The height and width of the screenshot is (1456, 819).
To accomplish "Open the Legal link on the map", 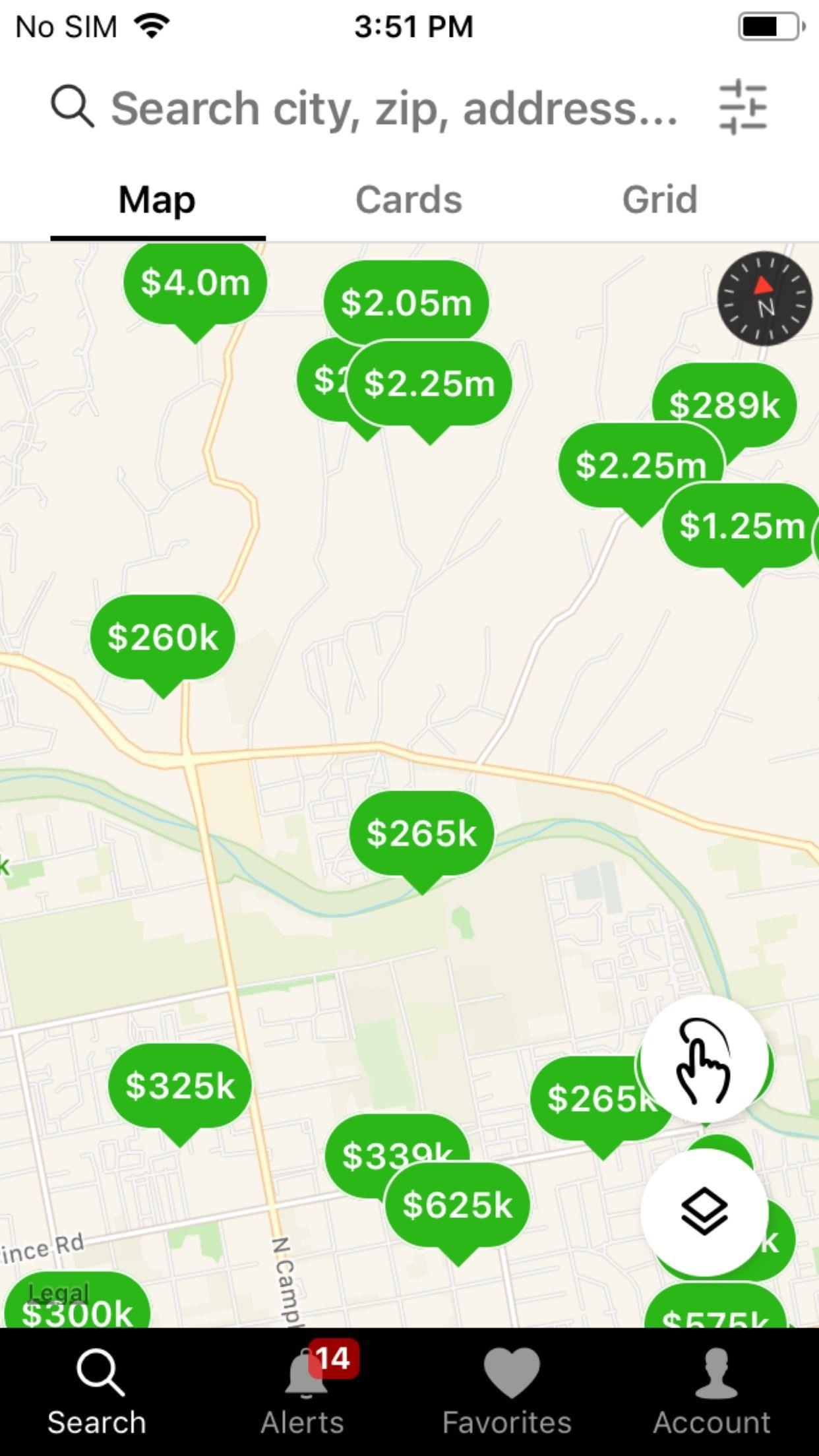I will [58, 1293].
